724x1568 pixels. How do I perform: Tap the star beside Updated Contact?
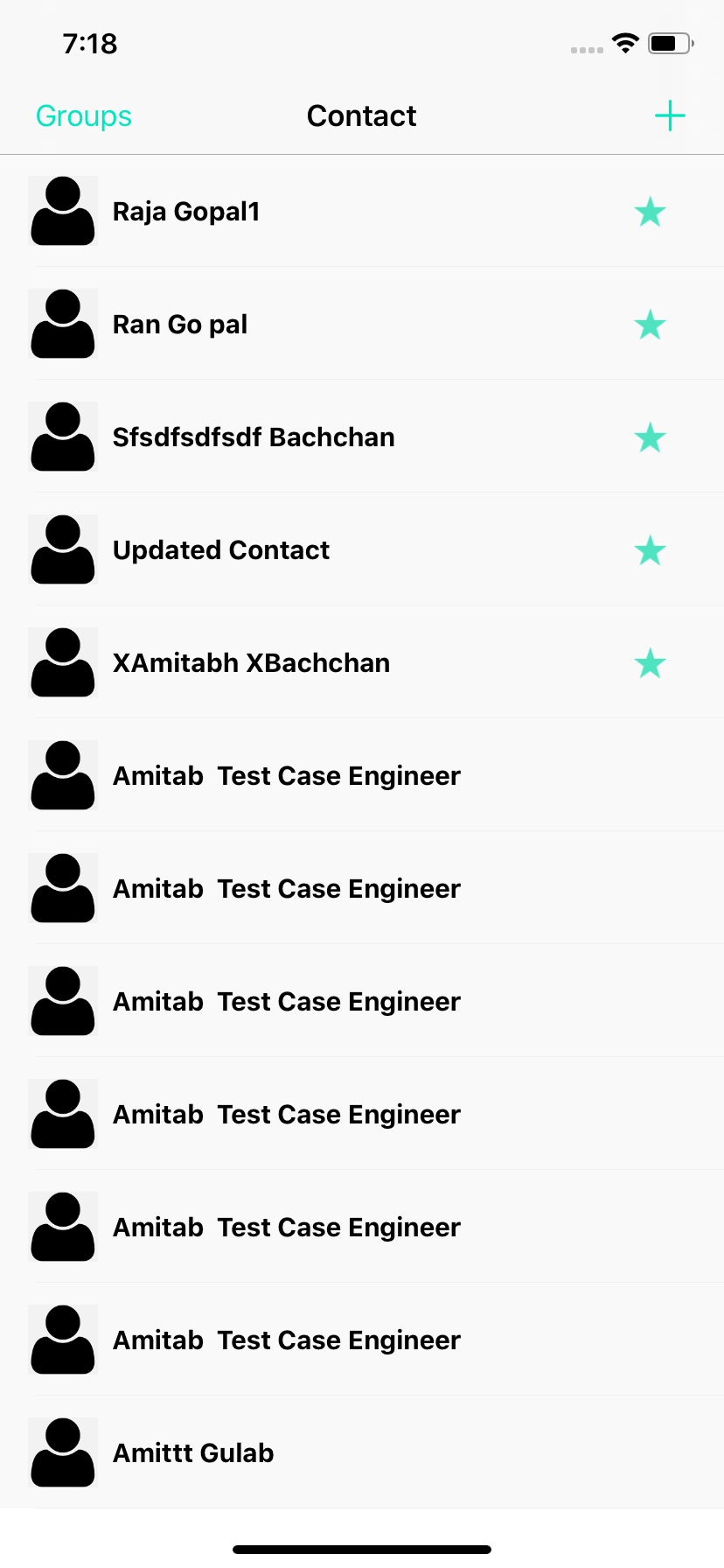(x=650, y=550)
